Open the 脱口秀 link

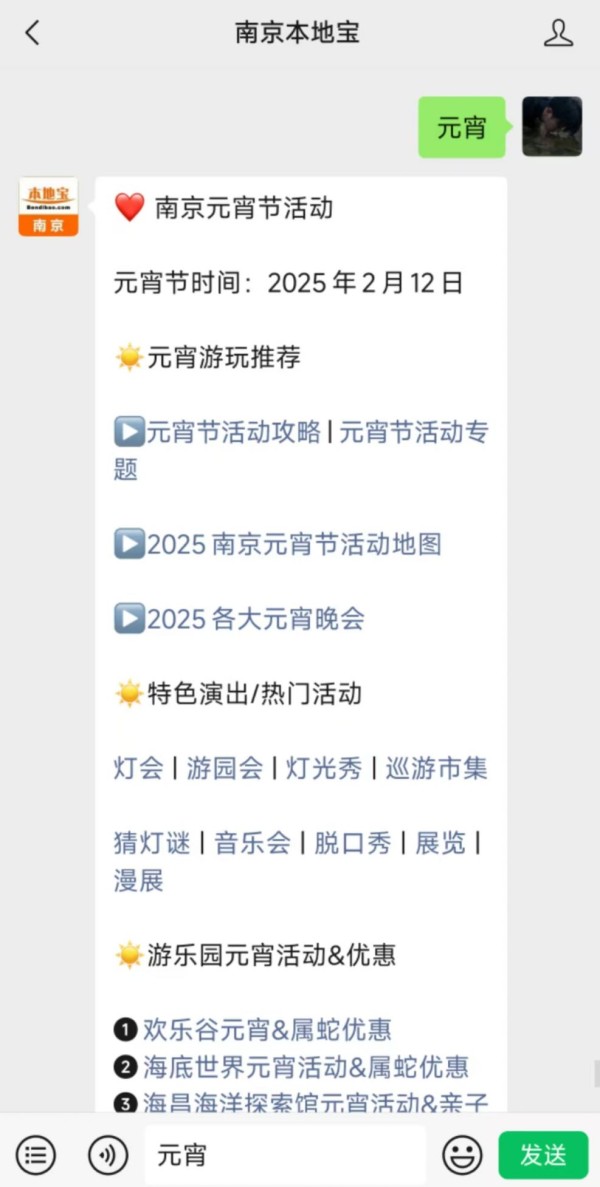pyautogui.click(x=353, y=843)
